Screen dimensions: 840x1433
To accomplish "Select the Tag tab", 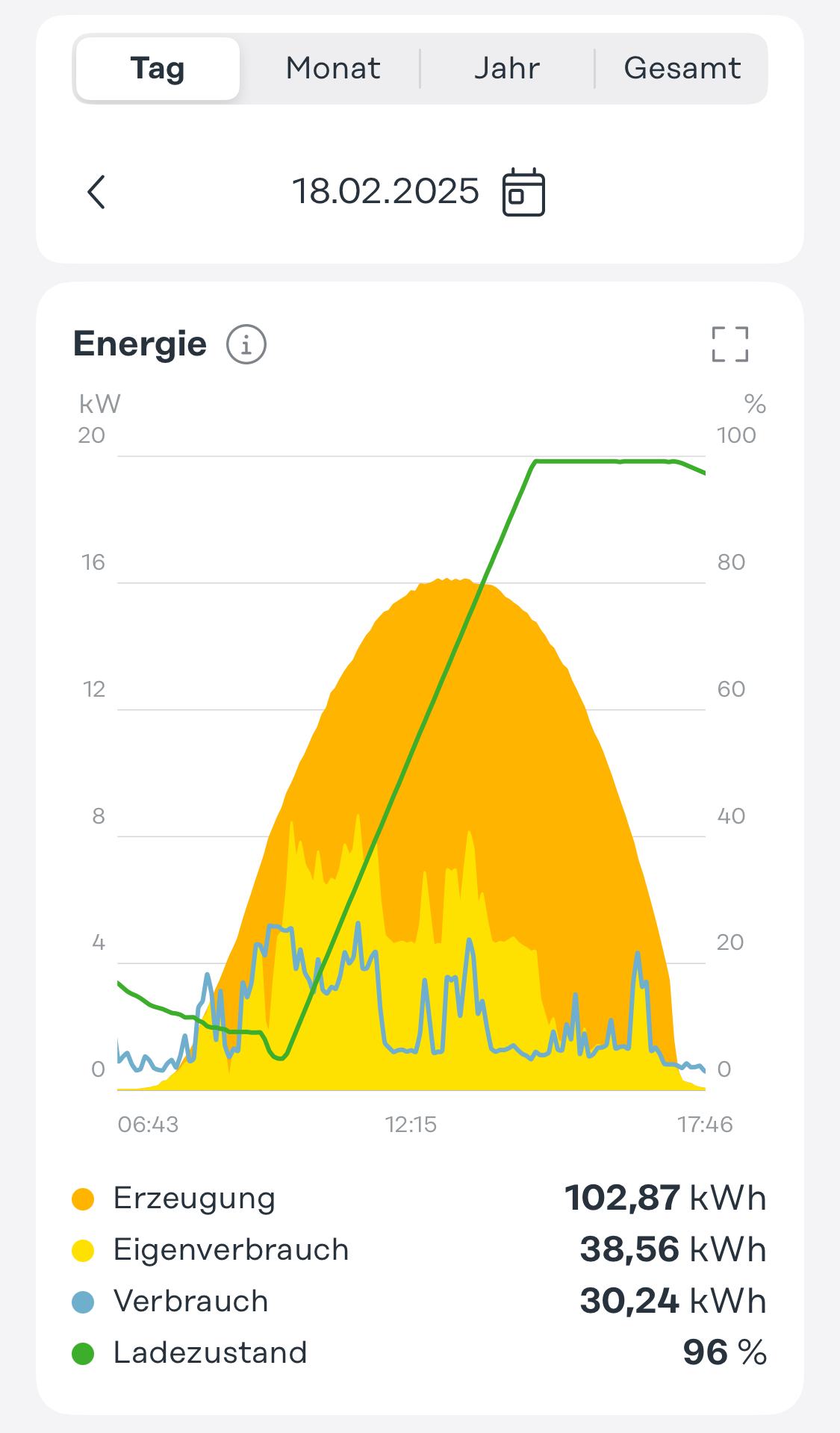I will tap(158, 69).
